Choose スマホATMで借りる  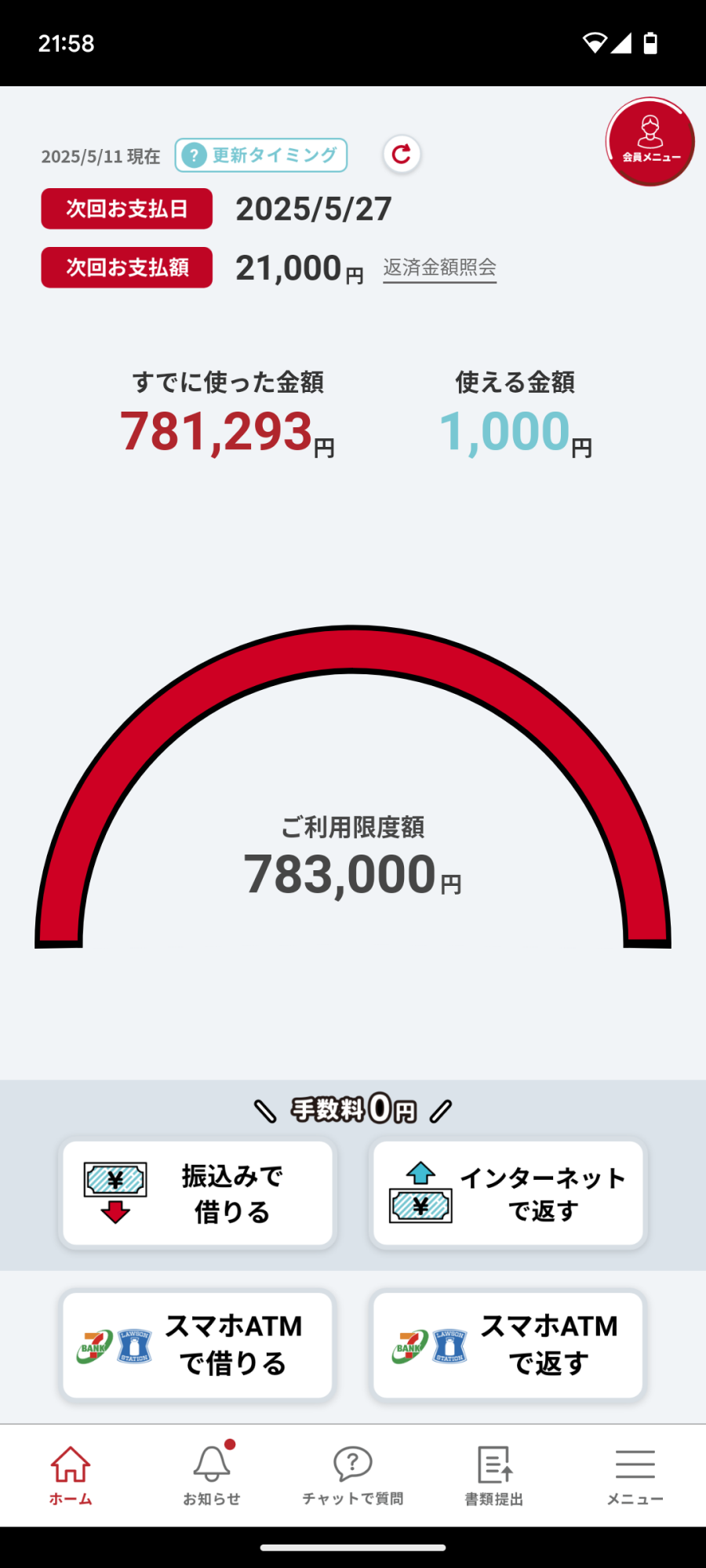coord(198,1344)
